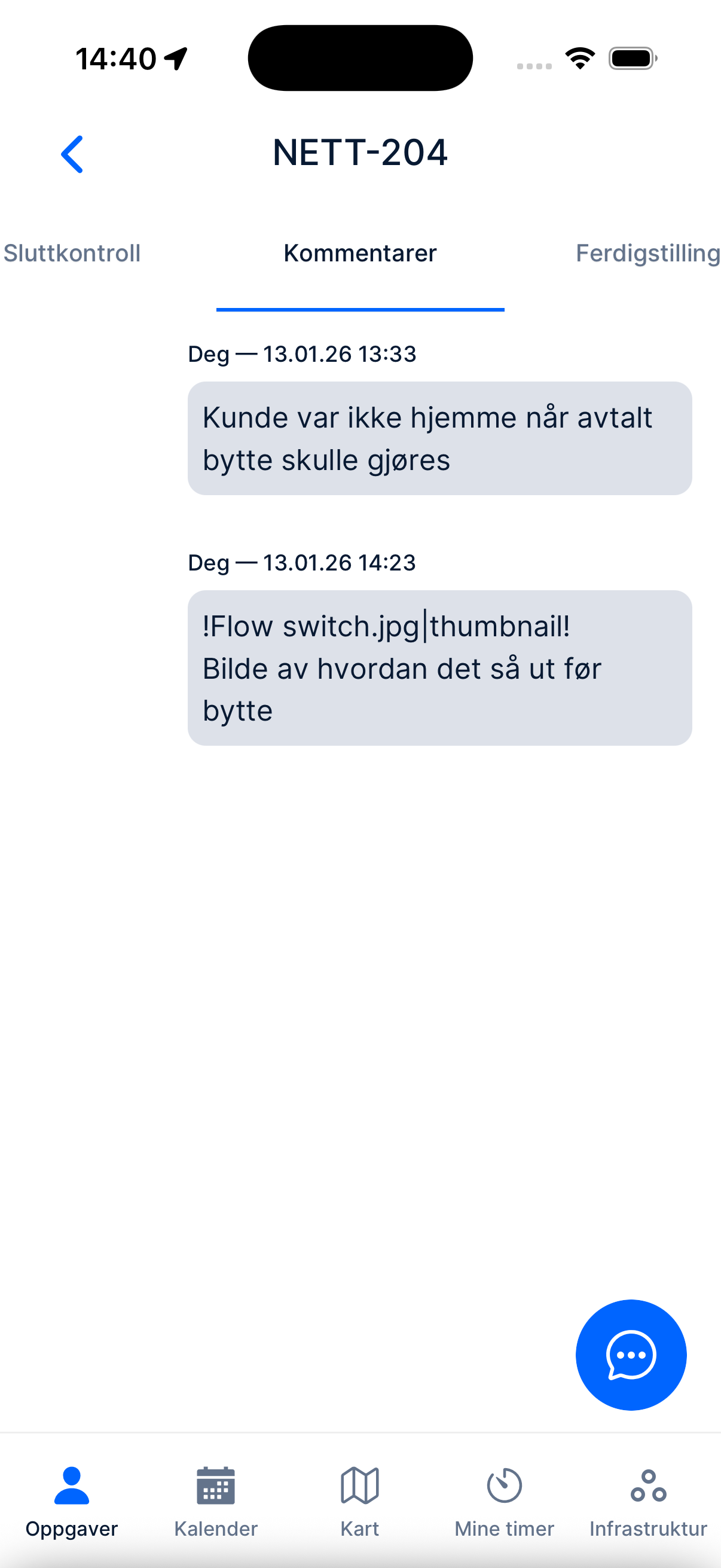Open Oppgaver in bottom navigation
The height and width of the screenshot is (1568, 721).
point(72,1501)
